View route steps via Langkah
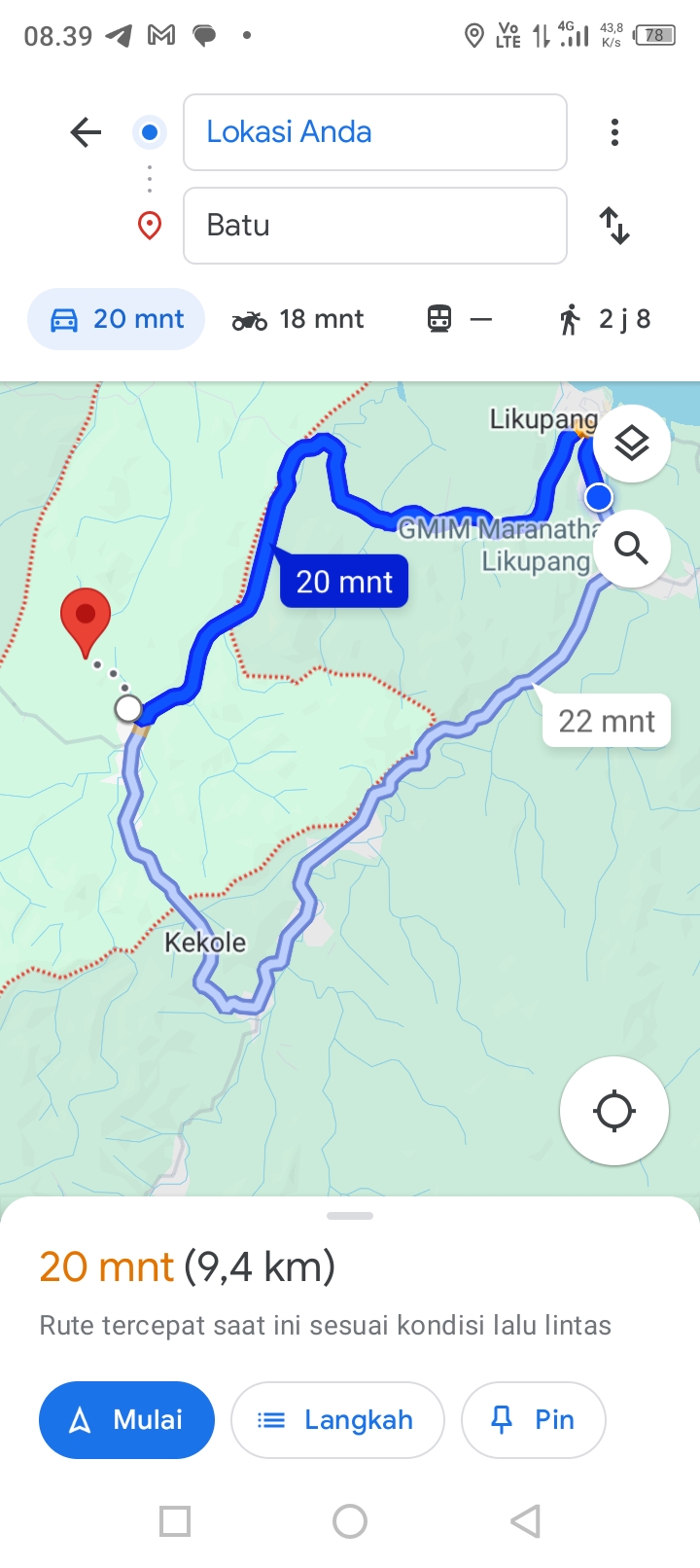Viewport: 700px width, 1568px height. [x=337, y=1420]
